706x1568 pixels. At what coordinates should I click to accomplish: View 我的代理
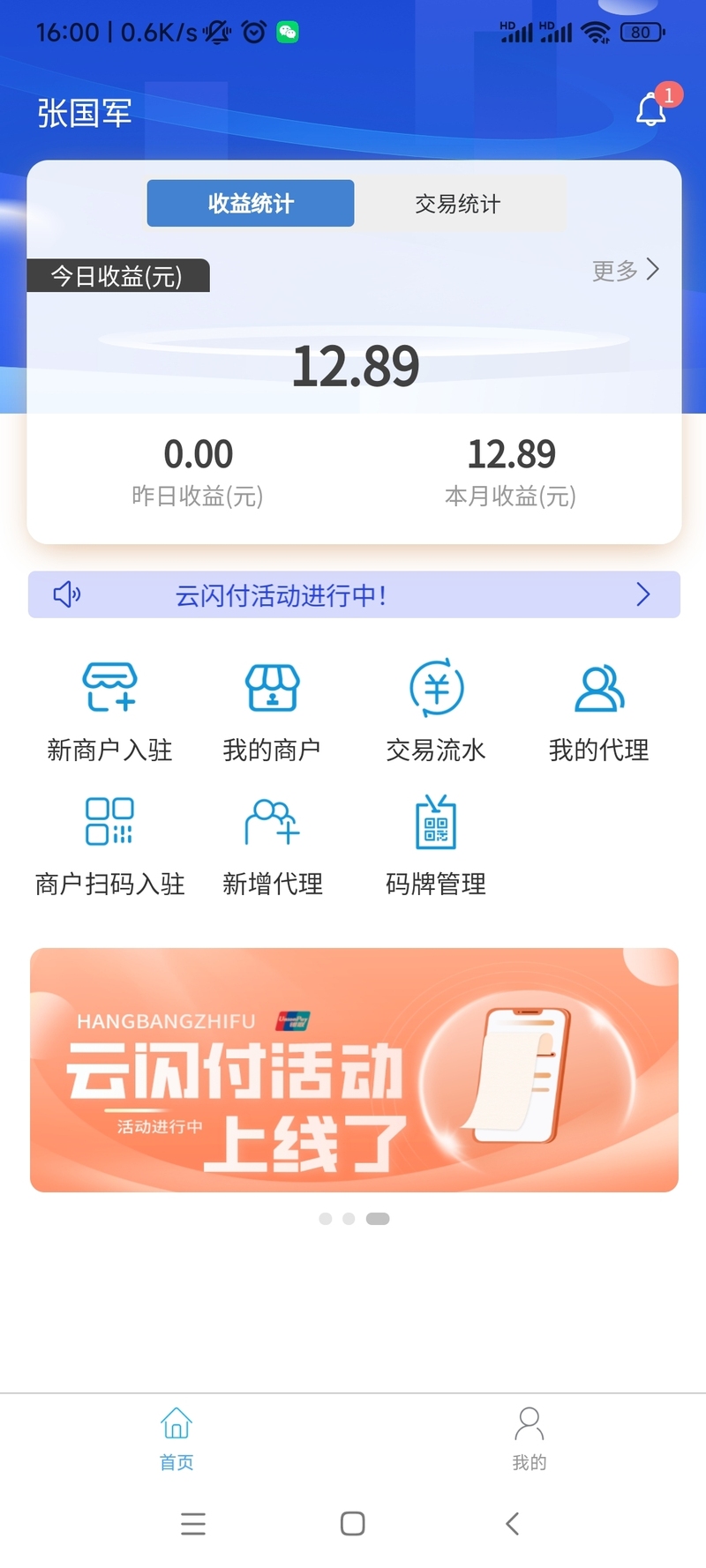click(598, 710)
